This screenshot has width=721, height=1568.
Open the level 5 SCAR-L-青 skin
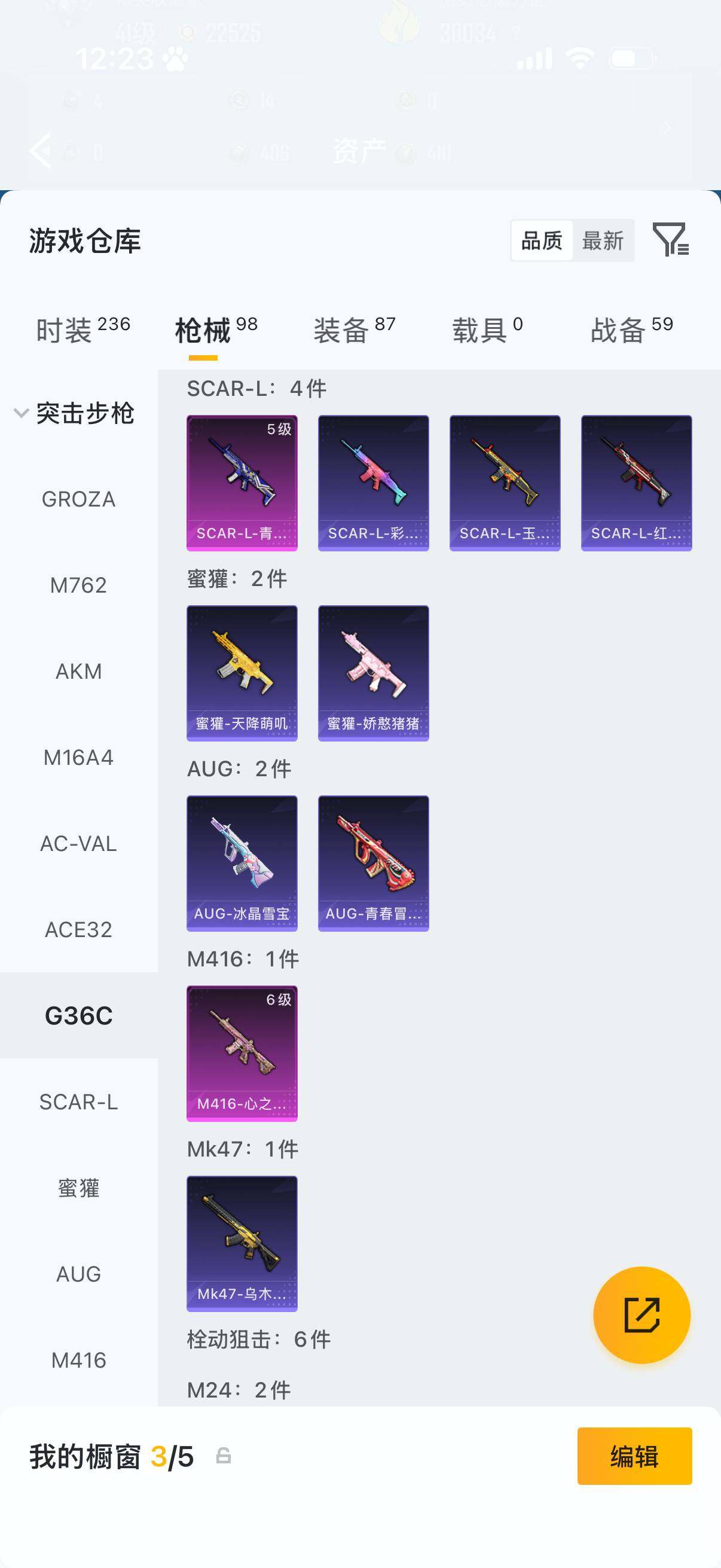242,483
